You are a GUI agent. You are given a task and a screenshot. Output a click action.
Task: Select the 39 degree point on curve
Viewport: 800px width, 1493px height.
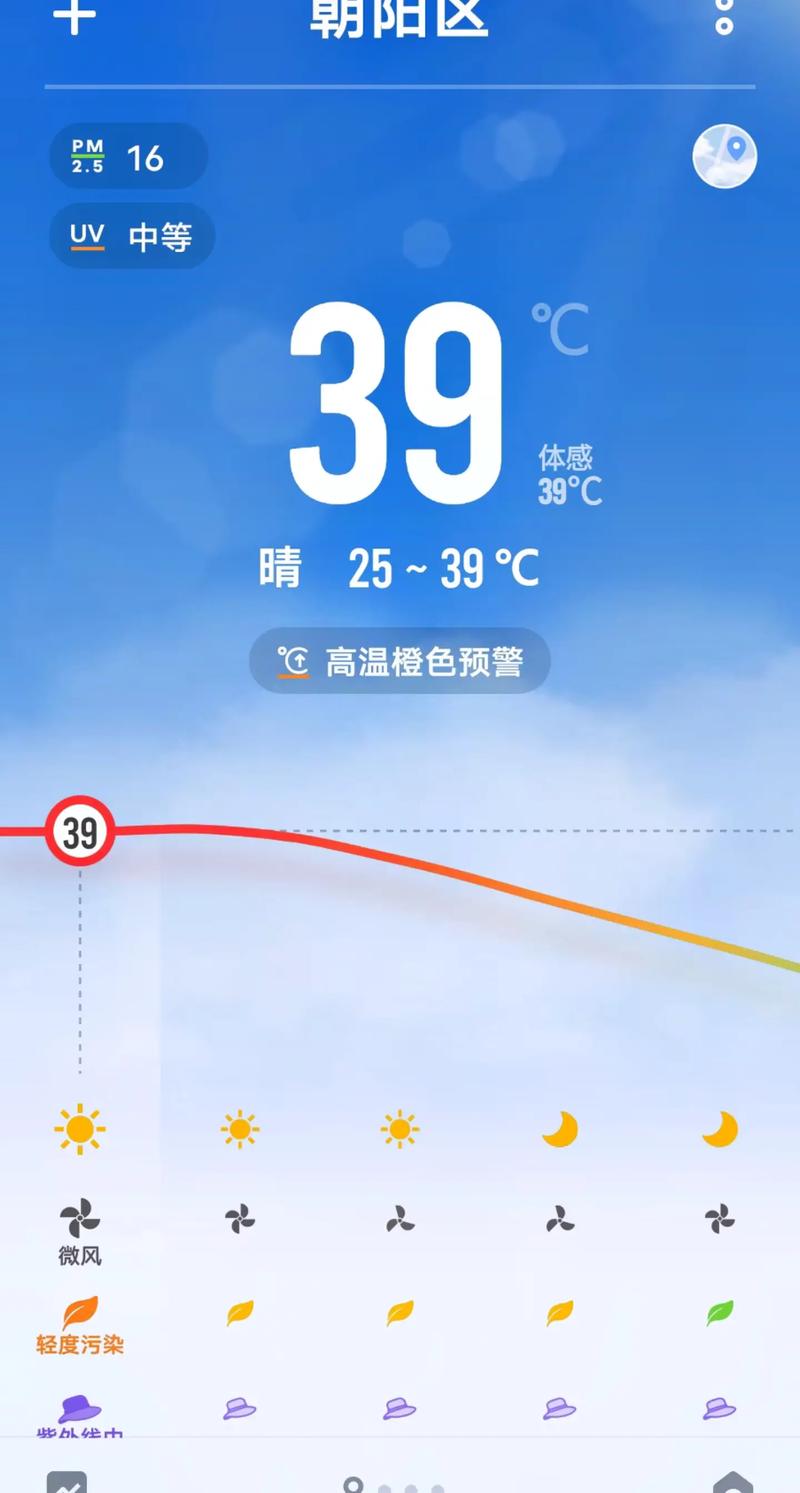click(x=80, y=832)
